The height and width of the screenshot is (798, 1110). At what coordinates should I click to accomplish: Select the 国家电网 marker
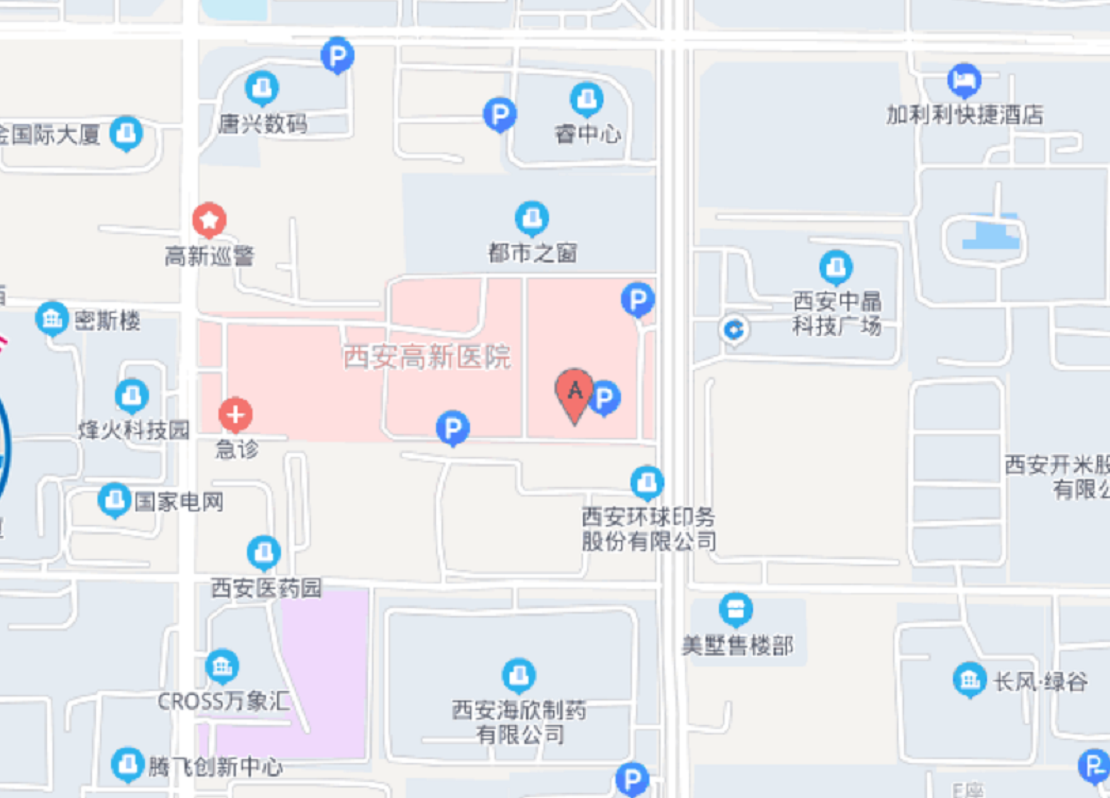click(115, 500)
